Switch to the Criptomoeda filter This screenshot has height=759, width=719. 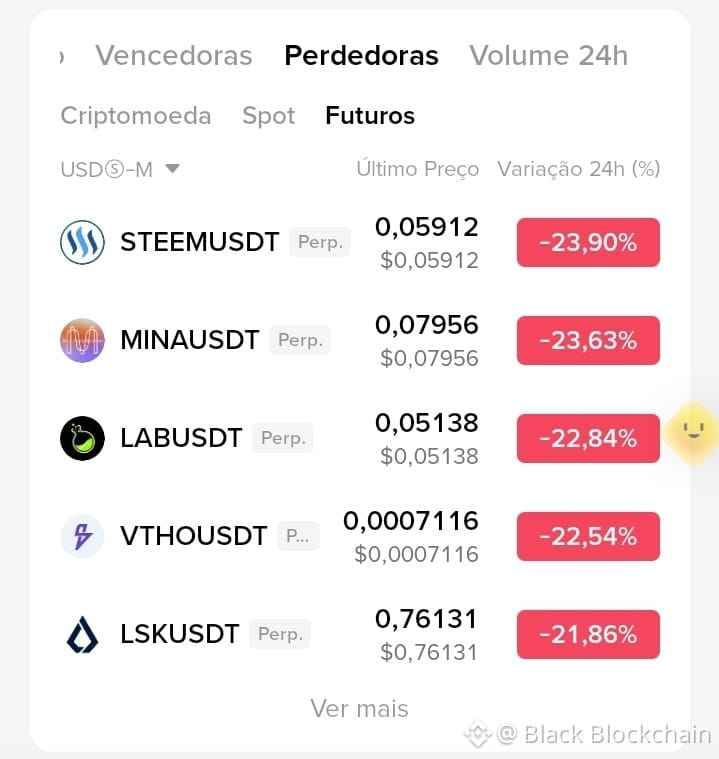(x=136, y=116)
